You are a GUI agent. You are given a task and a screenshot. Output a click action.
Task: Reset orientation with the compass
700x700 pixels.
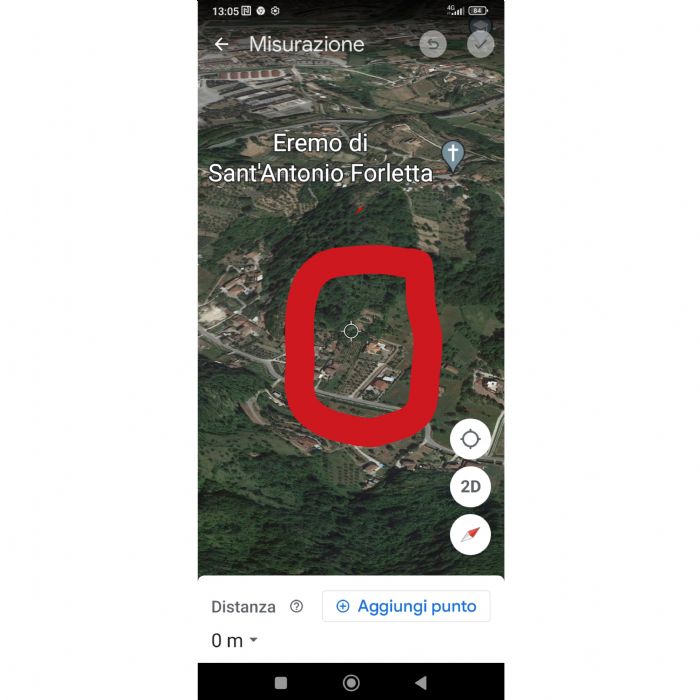[x=470, y=534]
